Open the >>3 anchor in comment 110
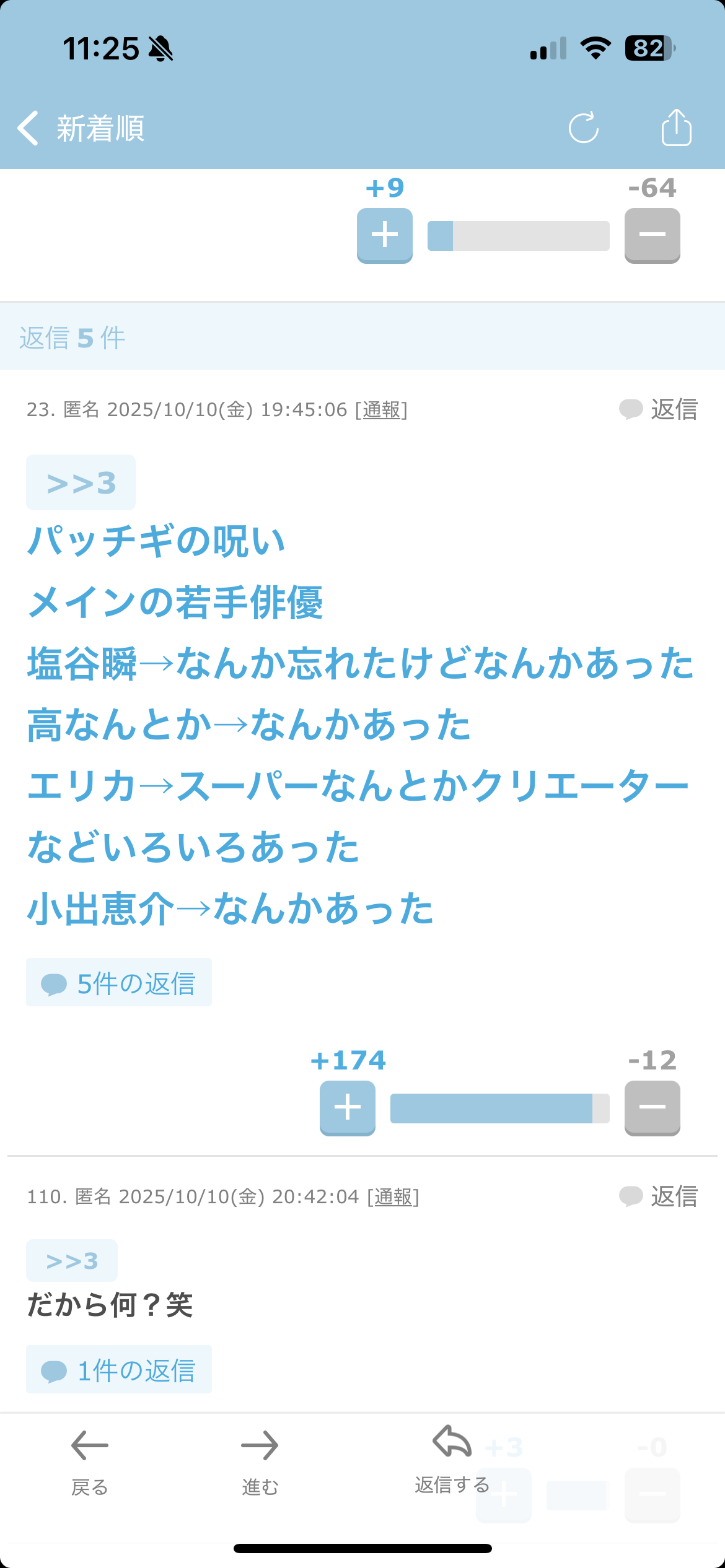This screenshot has height=1568, width=725. click(72, 1261)
